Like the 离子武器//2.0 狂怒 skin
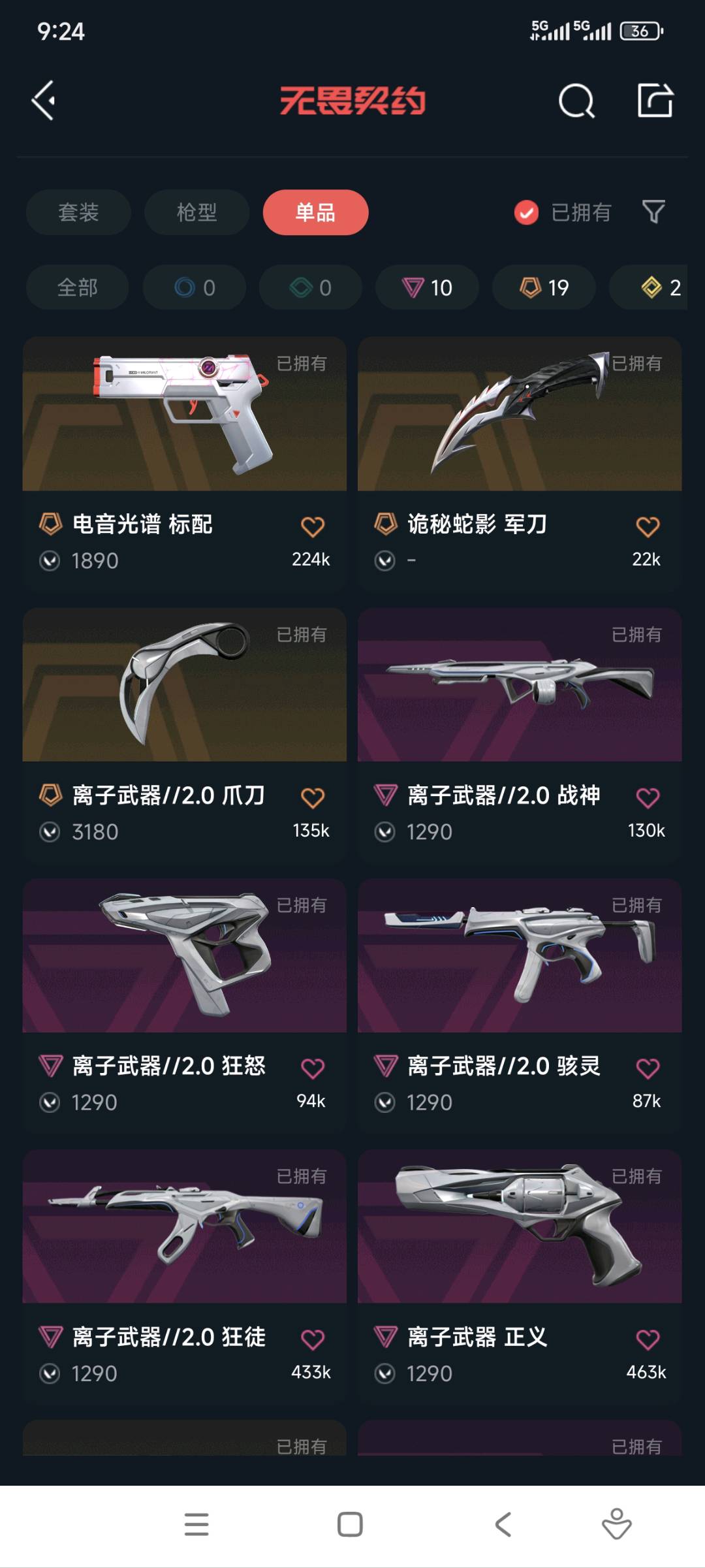705x1568 pixels. pos(313,1068)
